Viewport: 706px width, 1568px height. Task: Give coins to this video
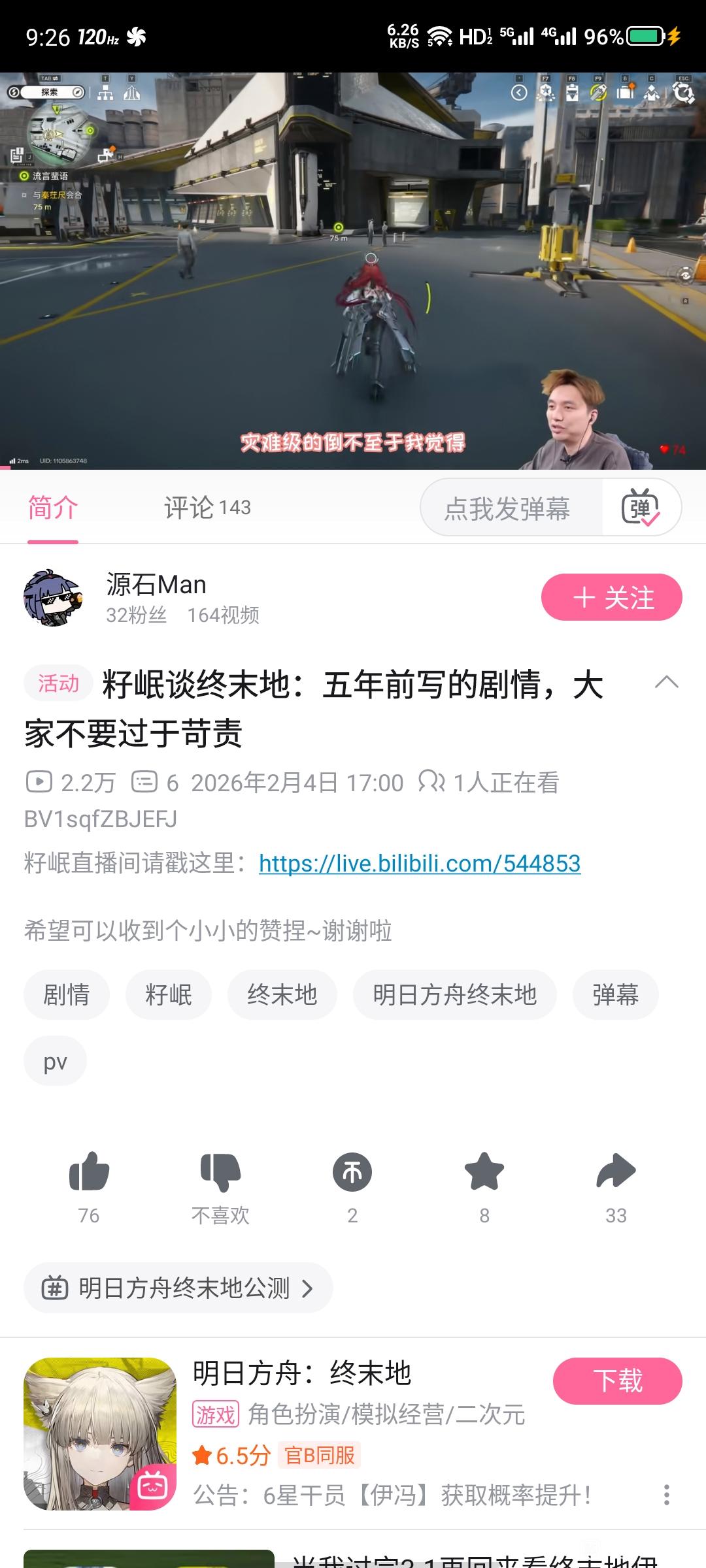(x=352, y=1173)
